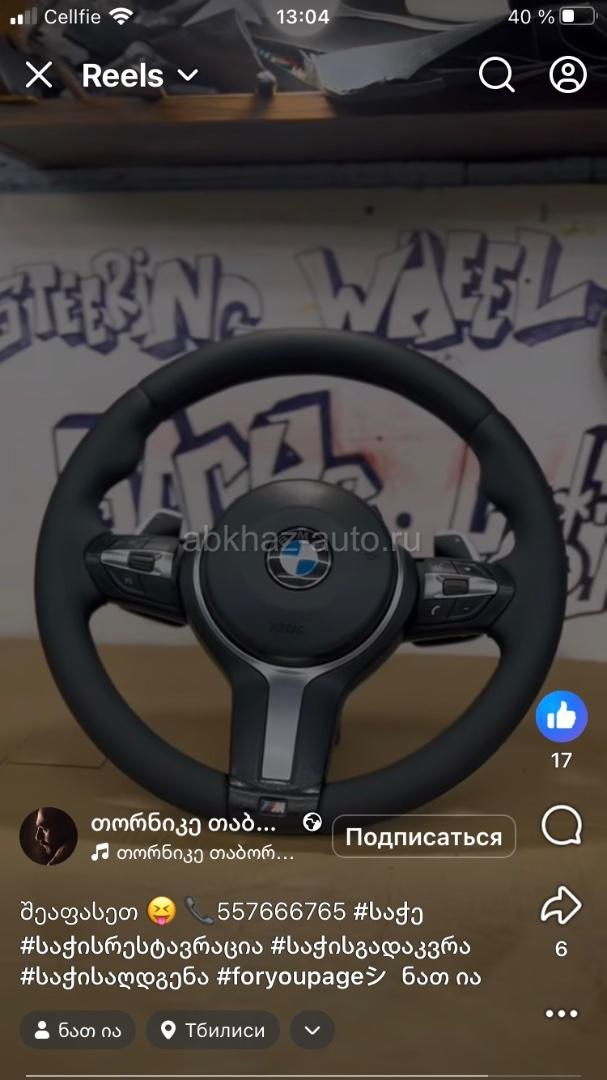Open the reel's audio track

click(195, 854)
